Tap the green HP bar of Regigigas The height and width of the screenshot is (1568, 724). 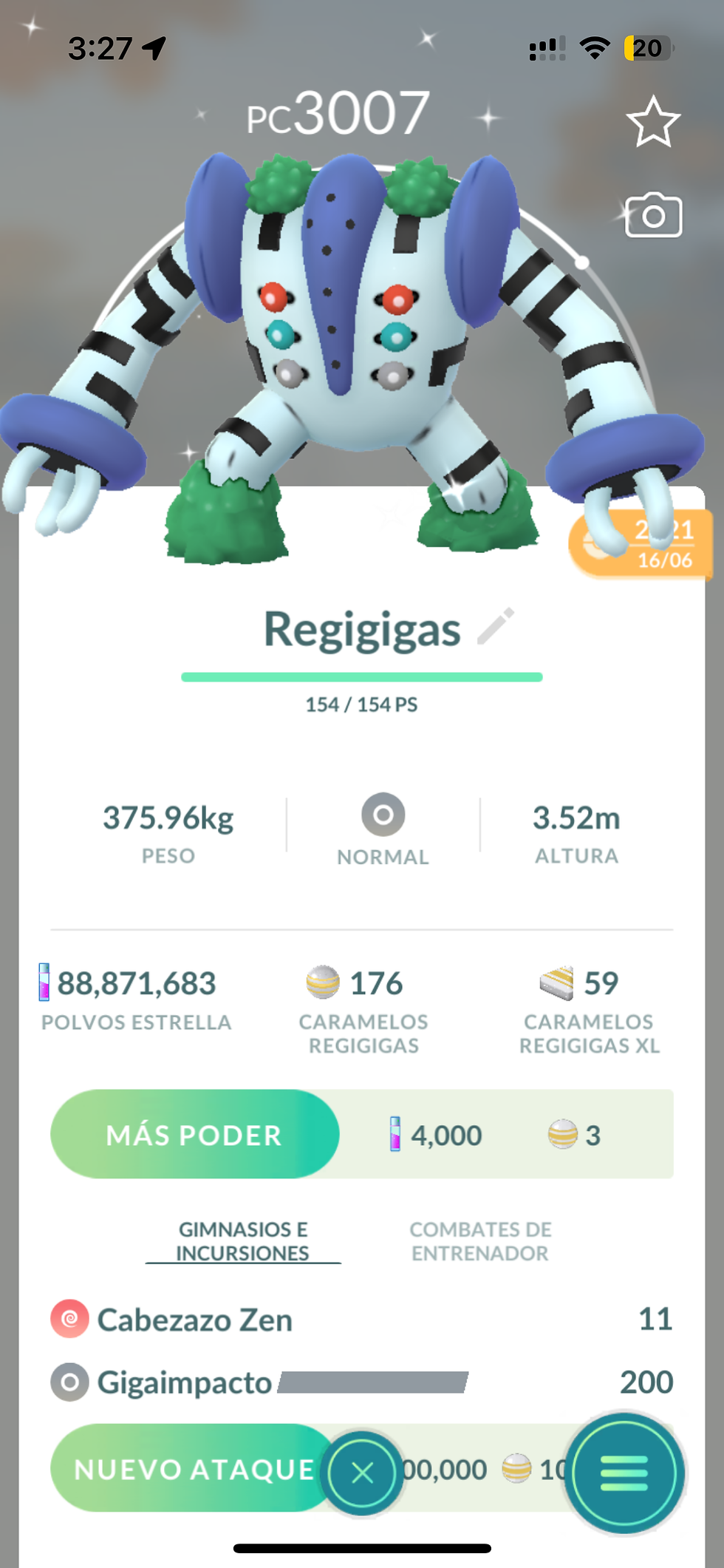tap(362, 676)
